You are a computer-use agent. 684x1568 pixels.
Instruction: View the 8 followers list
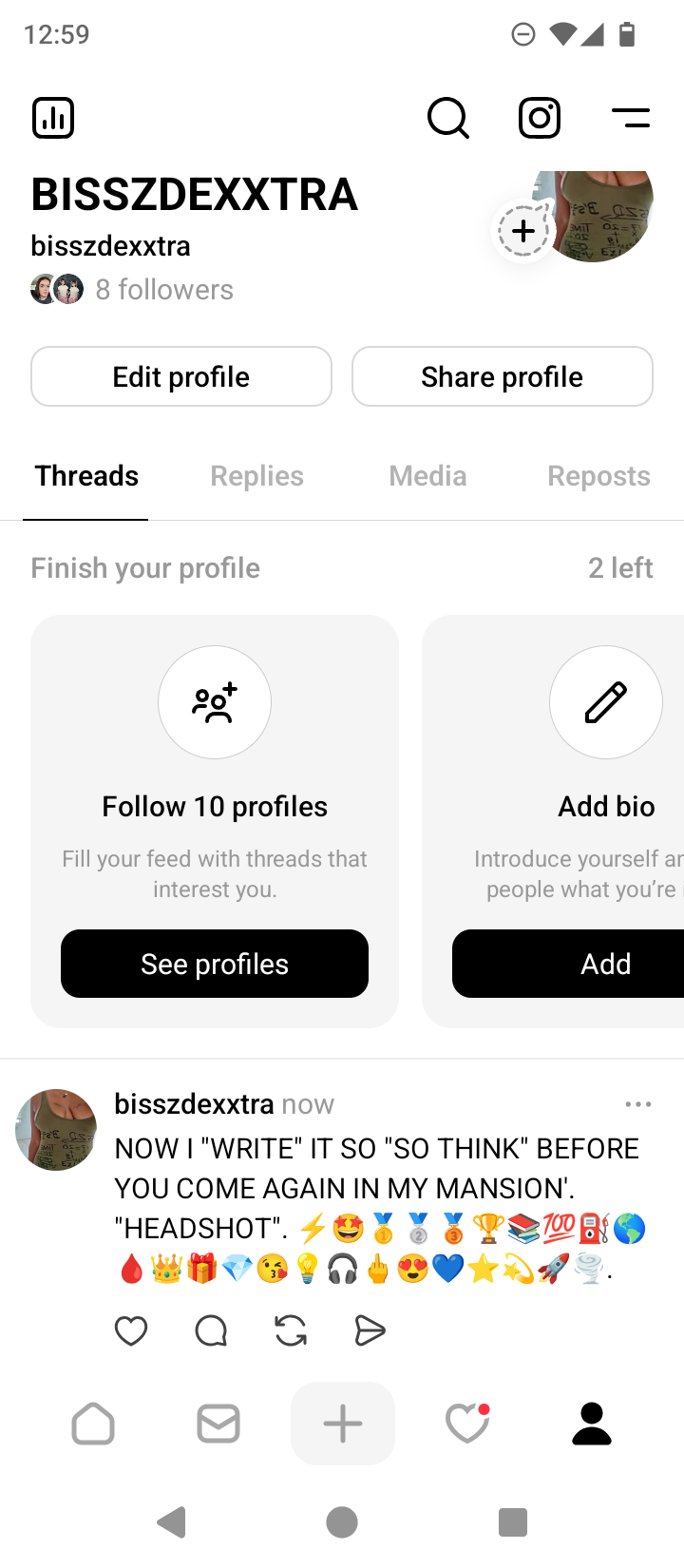click(163, 290)
